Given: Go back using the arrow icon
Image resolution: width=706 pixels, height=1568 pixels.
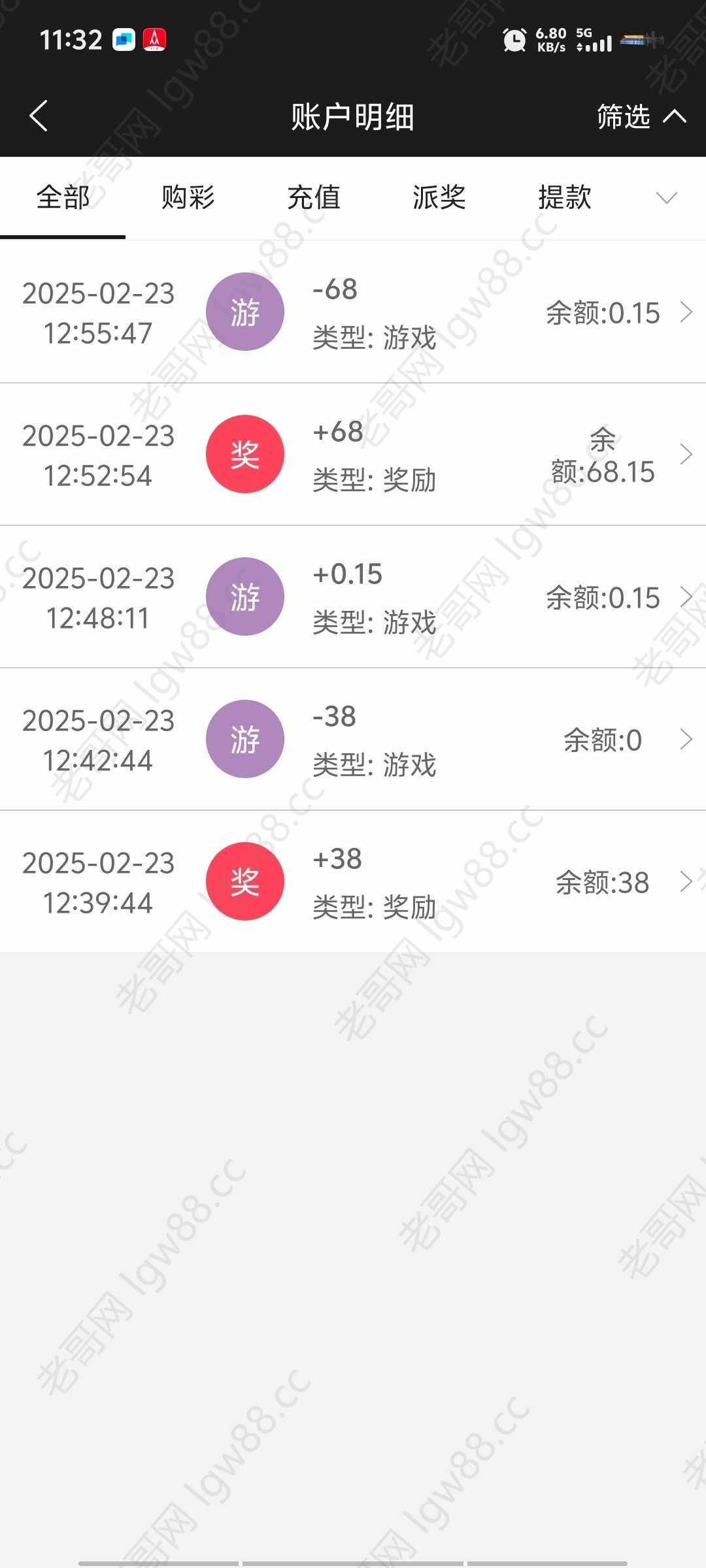Looking at the screenshot, I should [x=39, y=116].
